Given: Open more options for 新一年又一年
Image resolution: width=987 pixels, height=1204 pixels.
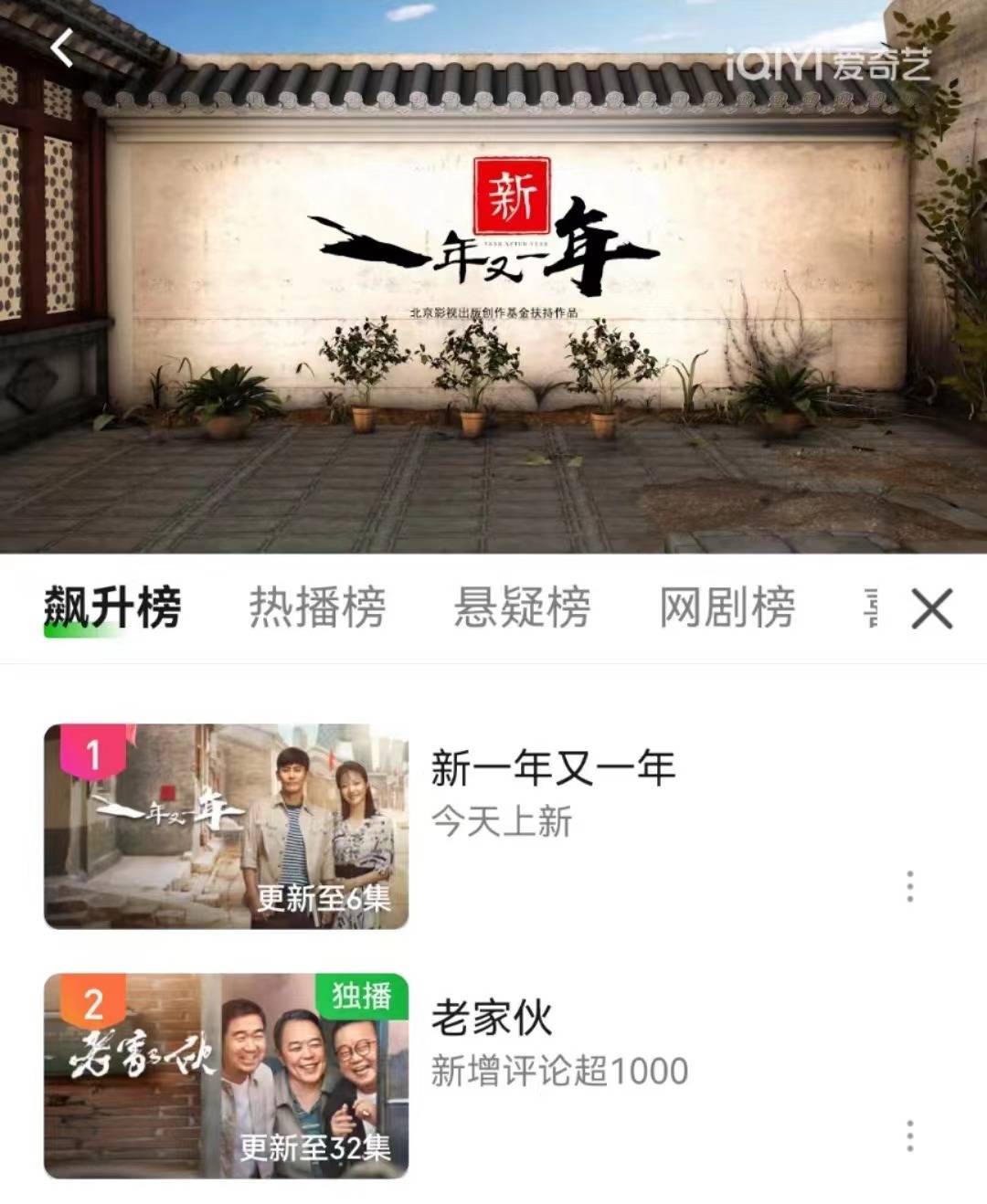Looking at the screenshot, I should click(909, 886).
